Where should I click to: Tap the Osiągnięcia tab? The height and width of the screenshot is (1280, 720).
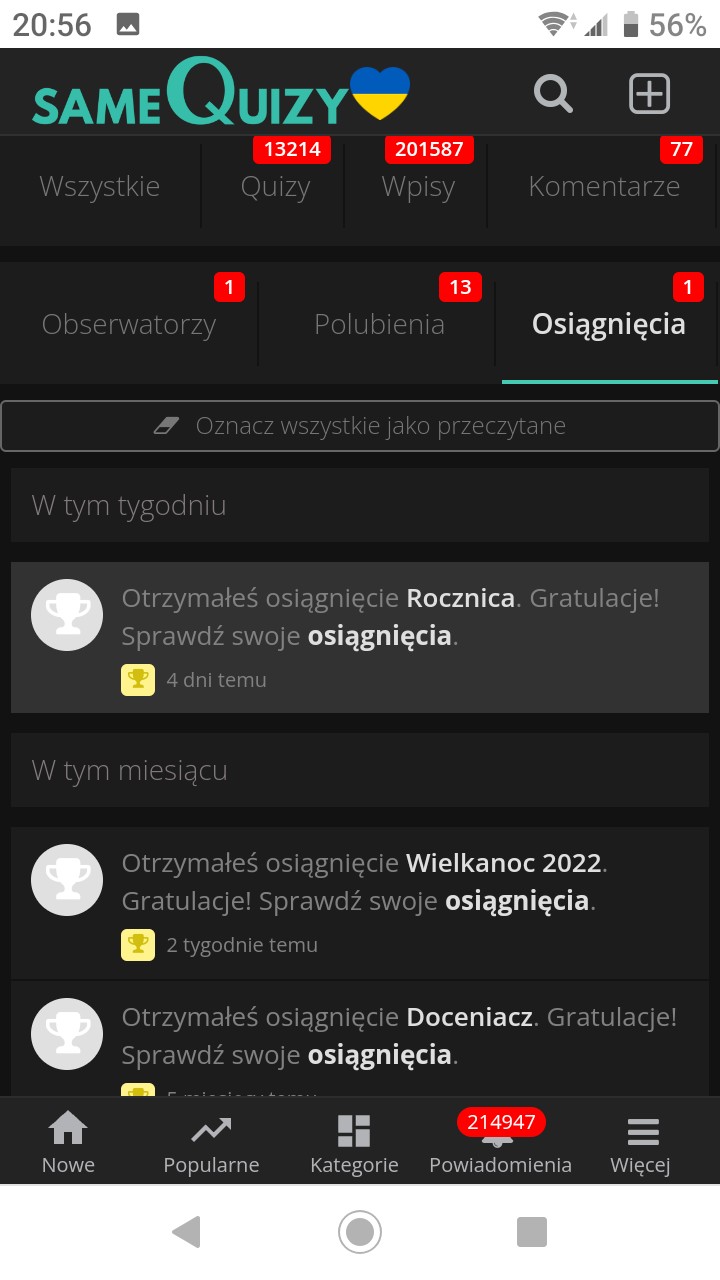pos(608,324)
